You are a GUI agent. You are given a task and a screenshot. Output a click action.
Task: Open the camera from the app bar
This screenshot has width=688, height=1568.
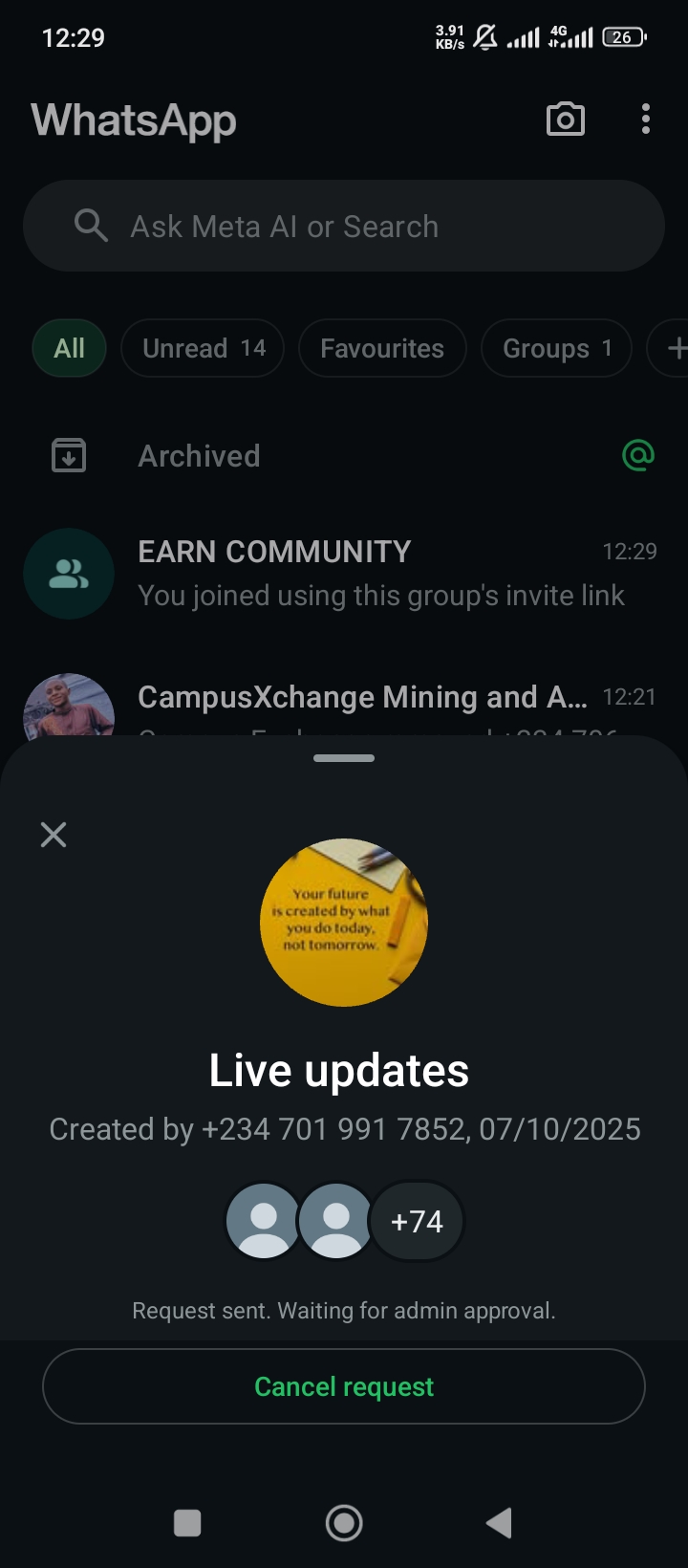[x=565, y=120]
